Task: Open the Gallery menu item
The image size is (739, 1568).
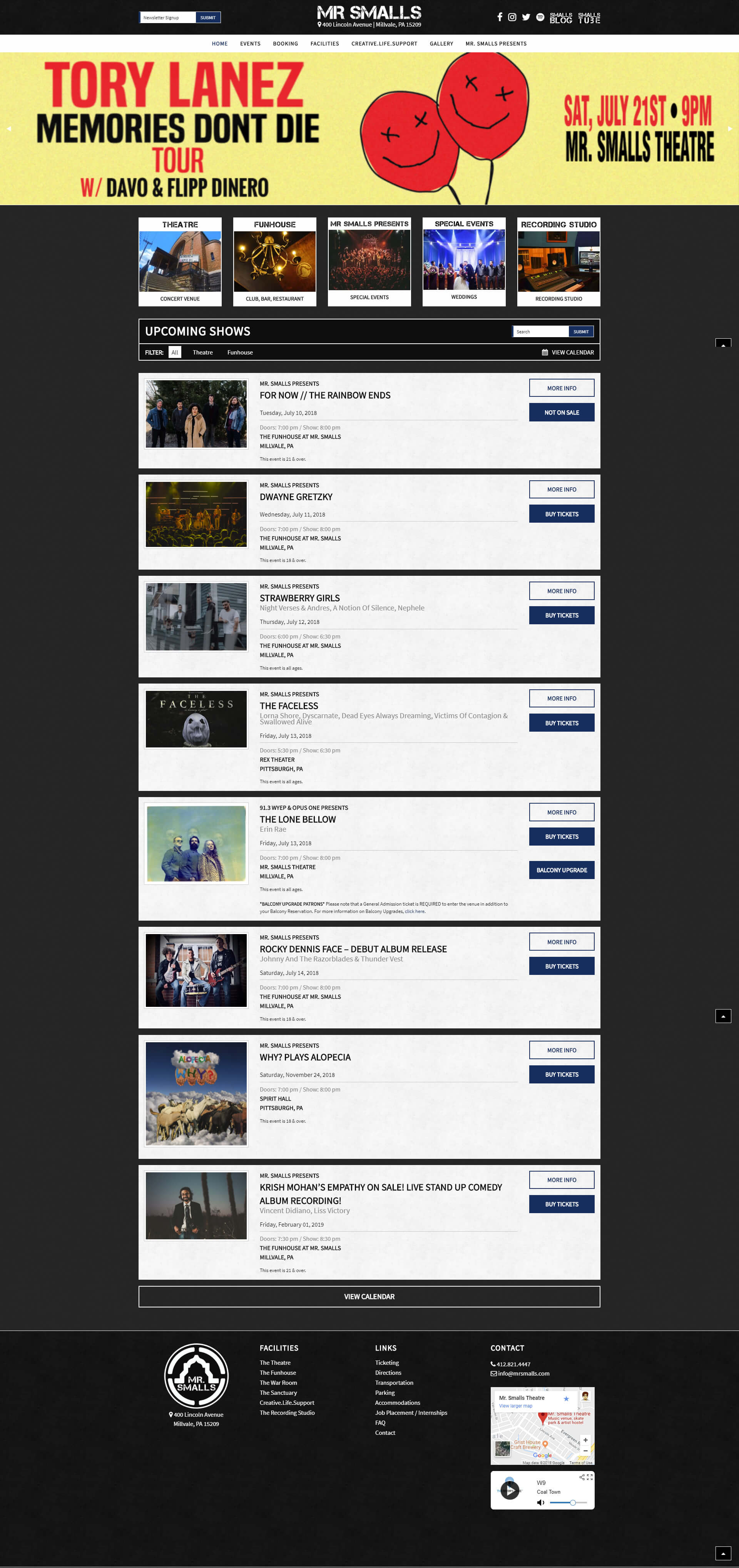Action: pyautogui.click(x=441, y=44)
